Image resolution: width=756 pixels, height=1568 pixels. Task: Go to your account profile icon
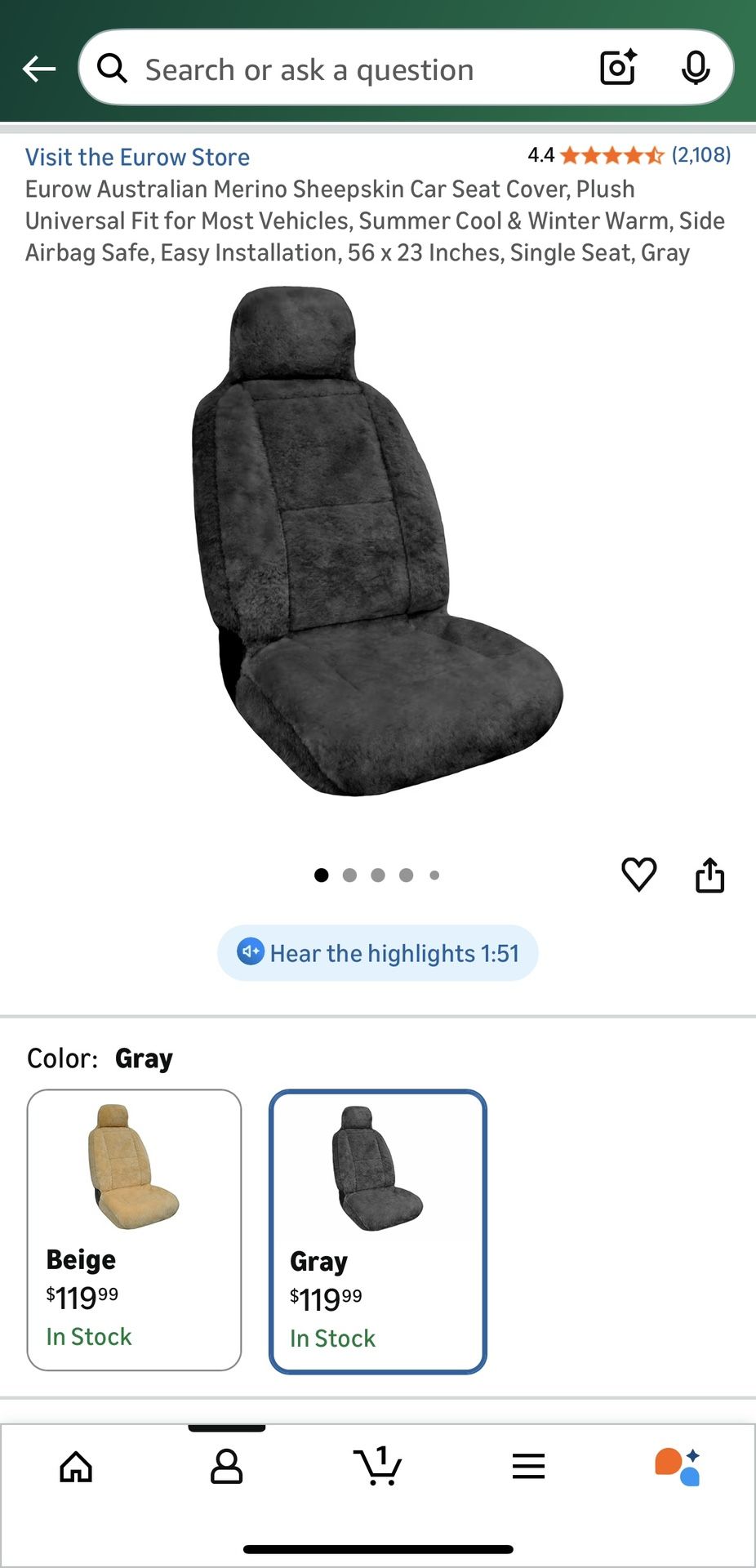tap(226, 1466)
